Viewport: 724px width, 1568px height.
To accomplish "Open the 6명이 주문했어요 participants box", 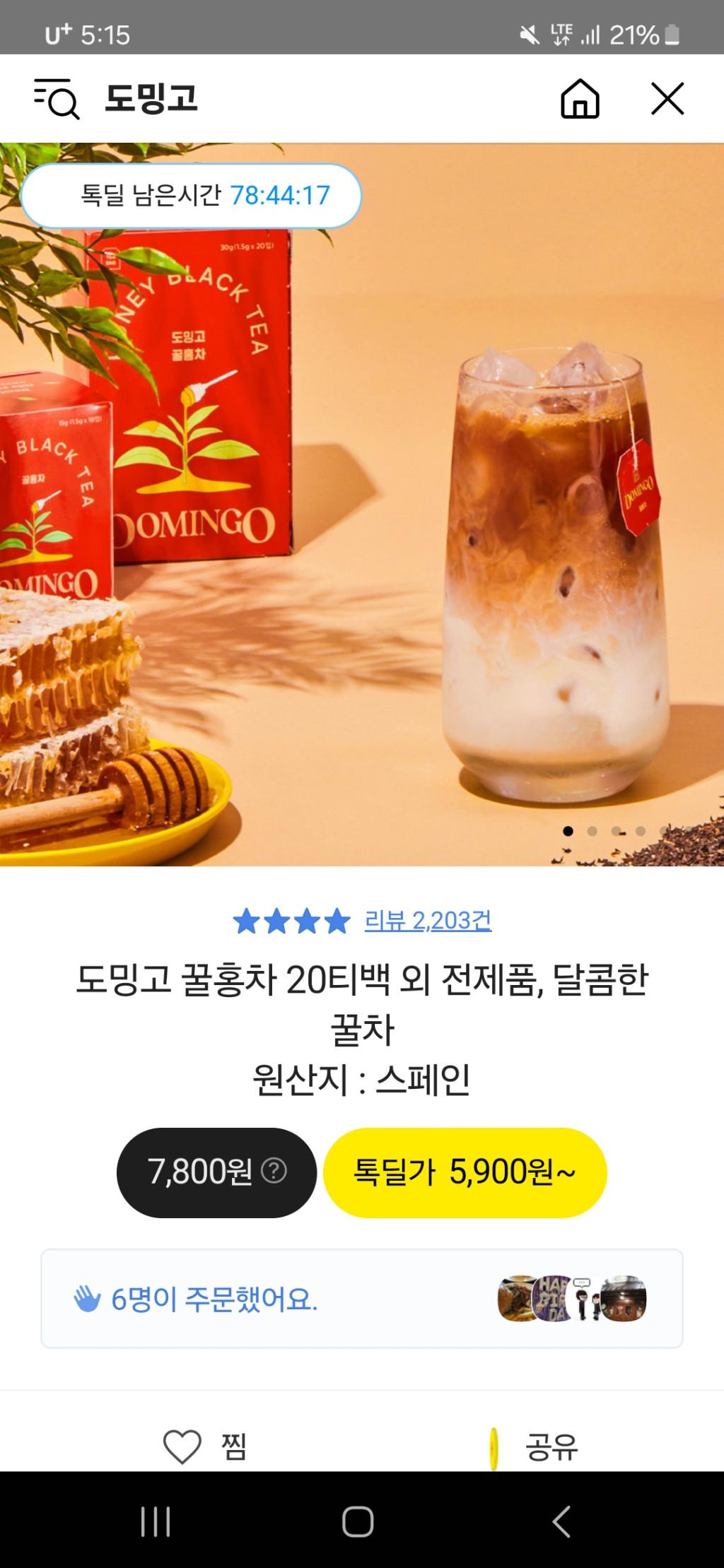I will click(361, 1299).
